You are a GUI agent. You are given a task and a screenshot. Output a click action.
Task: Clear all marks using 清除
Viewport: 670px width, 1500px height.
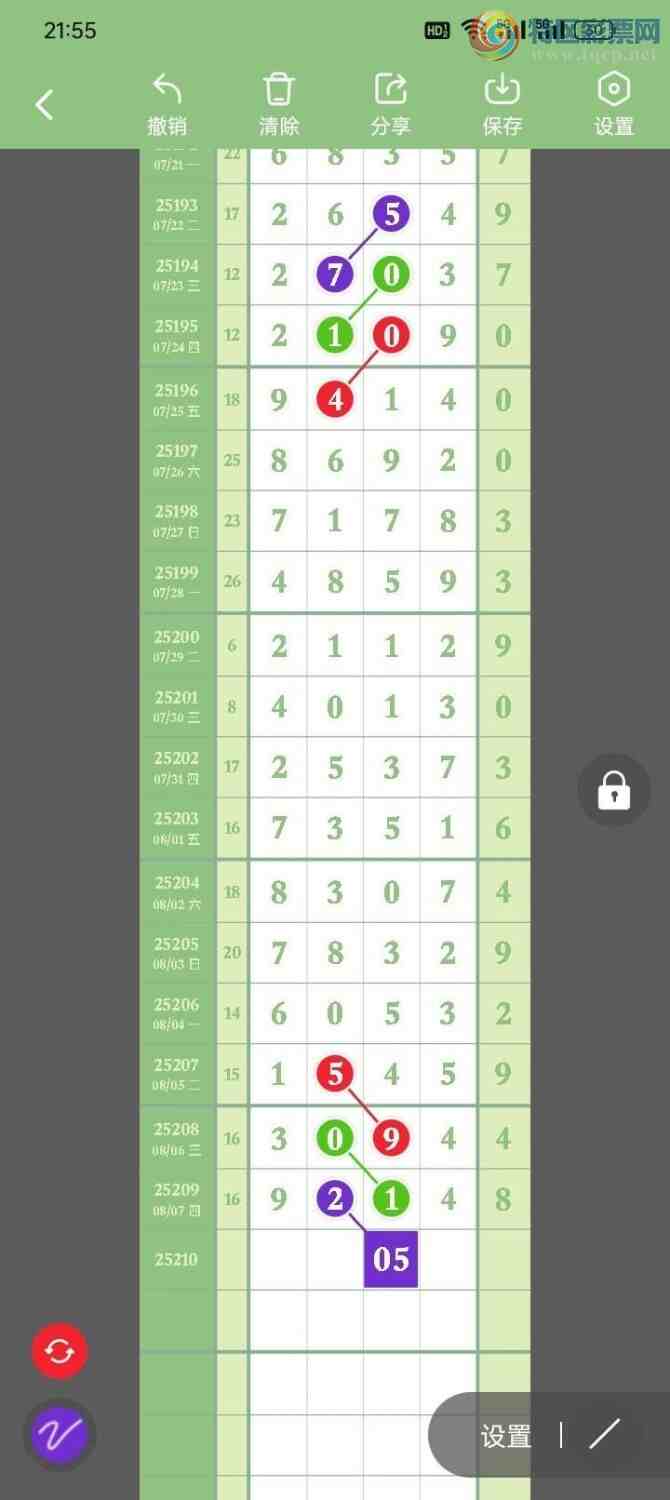[279, 104]
